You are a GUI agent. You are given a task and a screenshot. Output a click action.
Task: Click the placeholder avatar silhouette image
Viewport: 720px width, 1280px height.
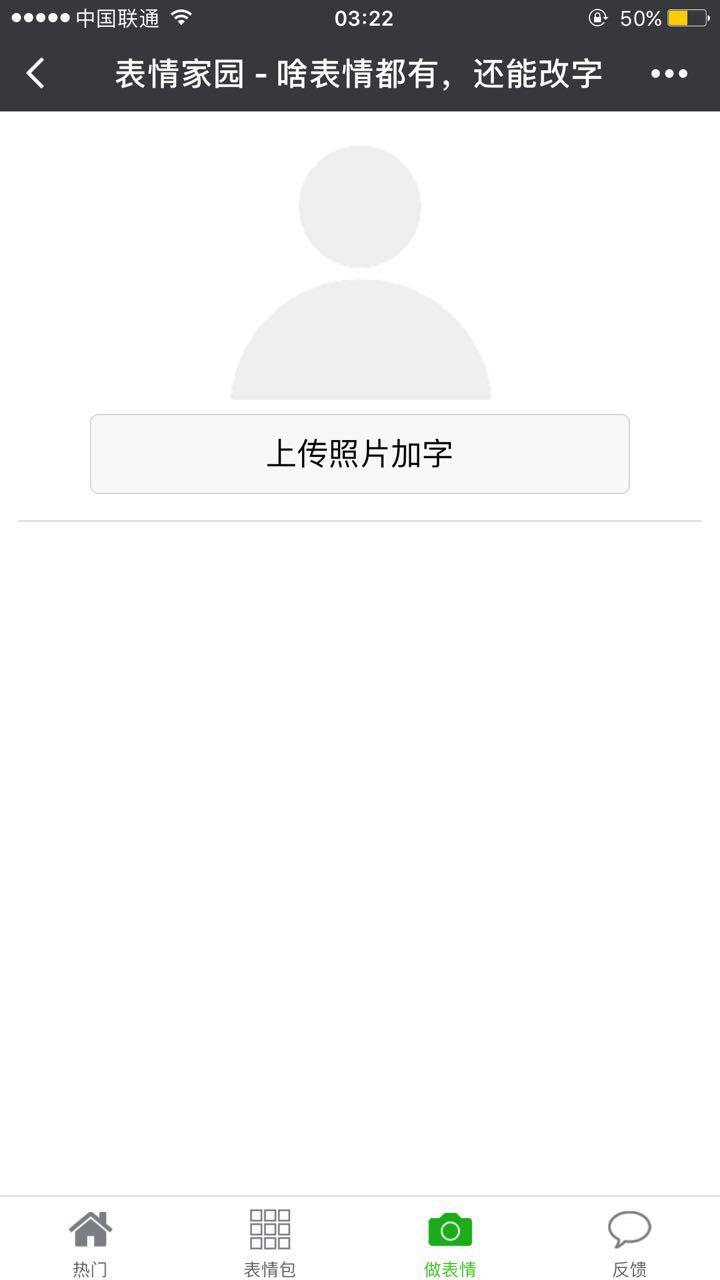coord(360,270)
